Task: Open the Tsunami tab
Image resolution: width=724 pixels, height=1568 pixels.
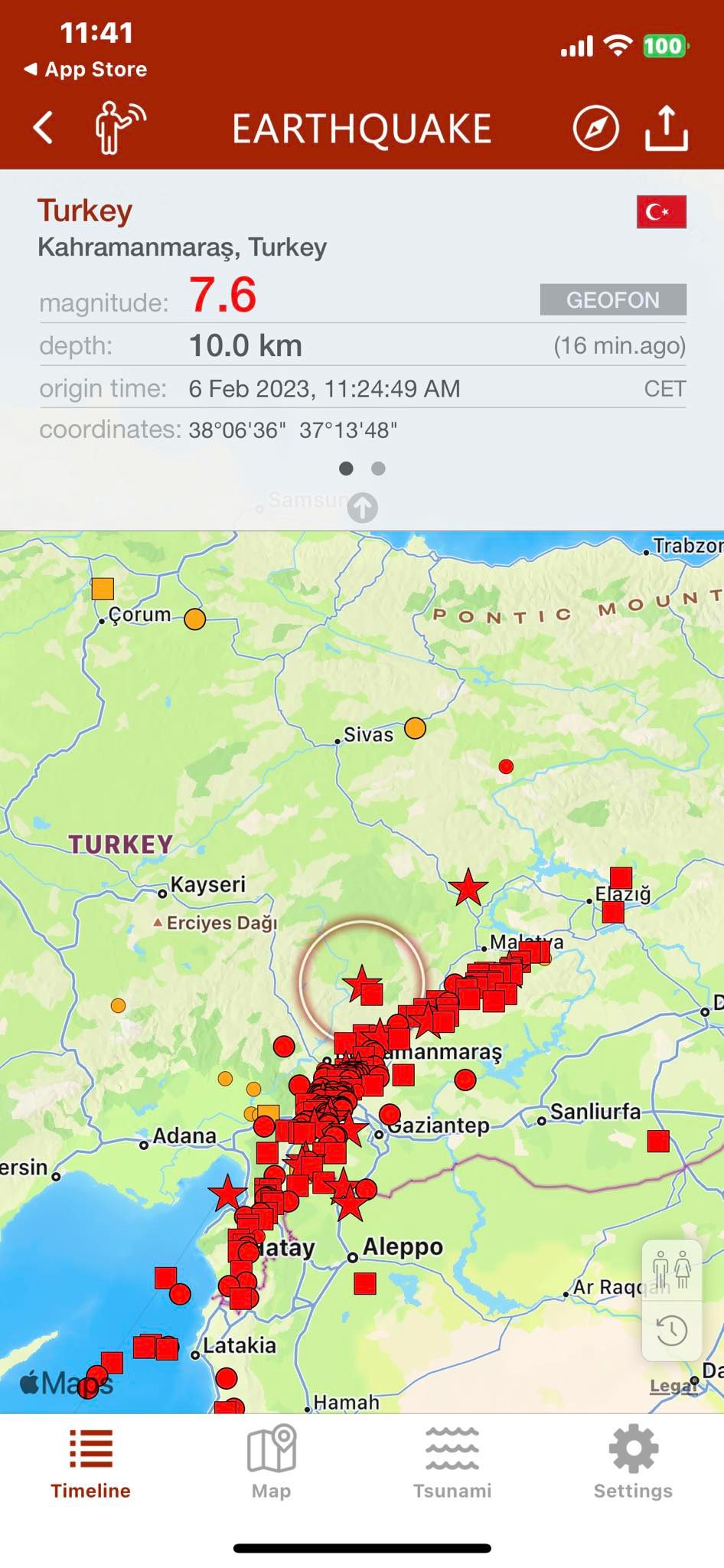Action: pyautogui.click(x=452, y=1462)
